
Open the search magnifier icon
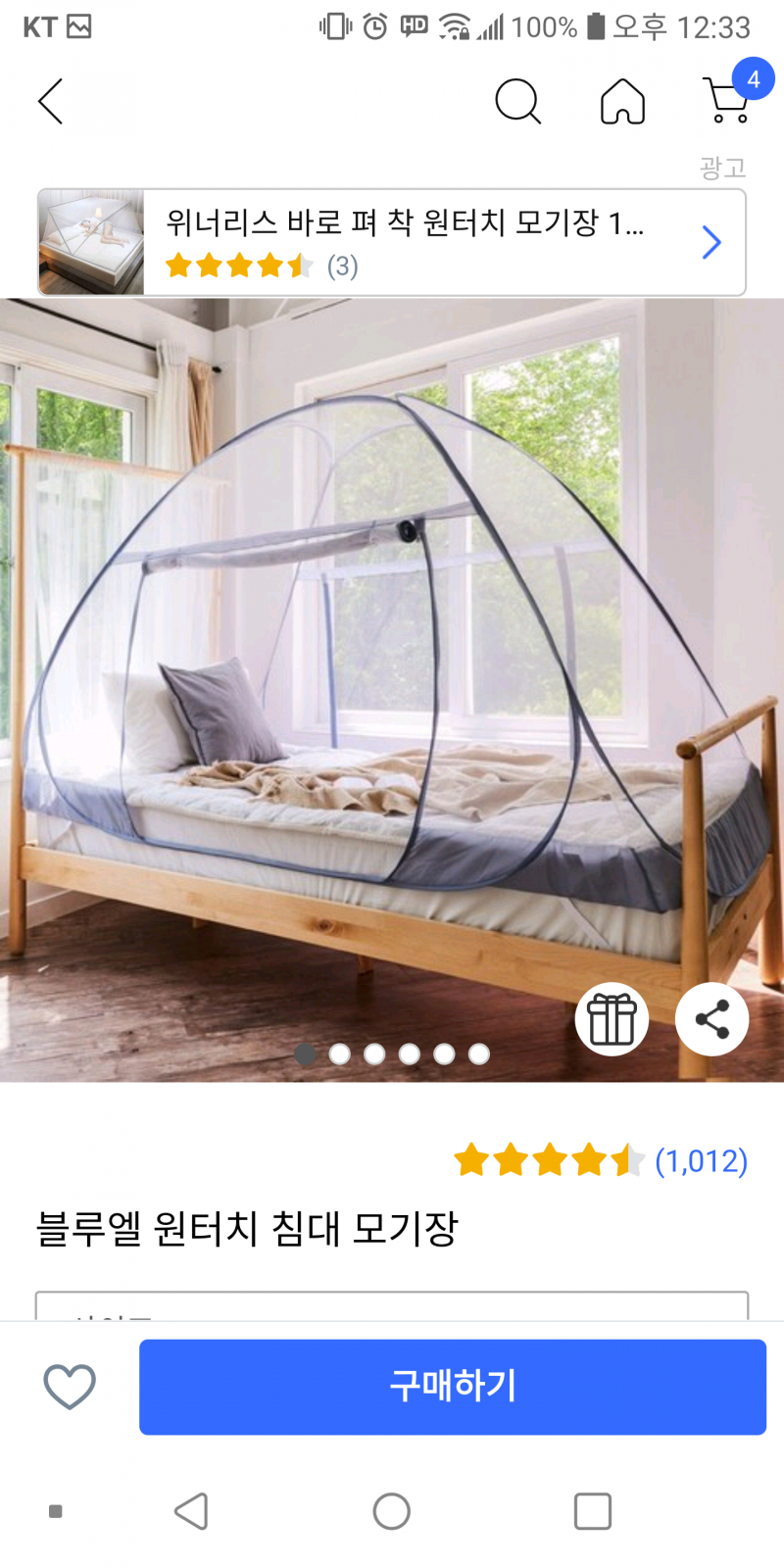click(x=517, y=101)
